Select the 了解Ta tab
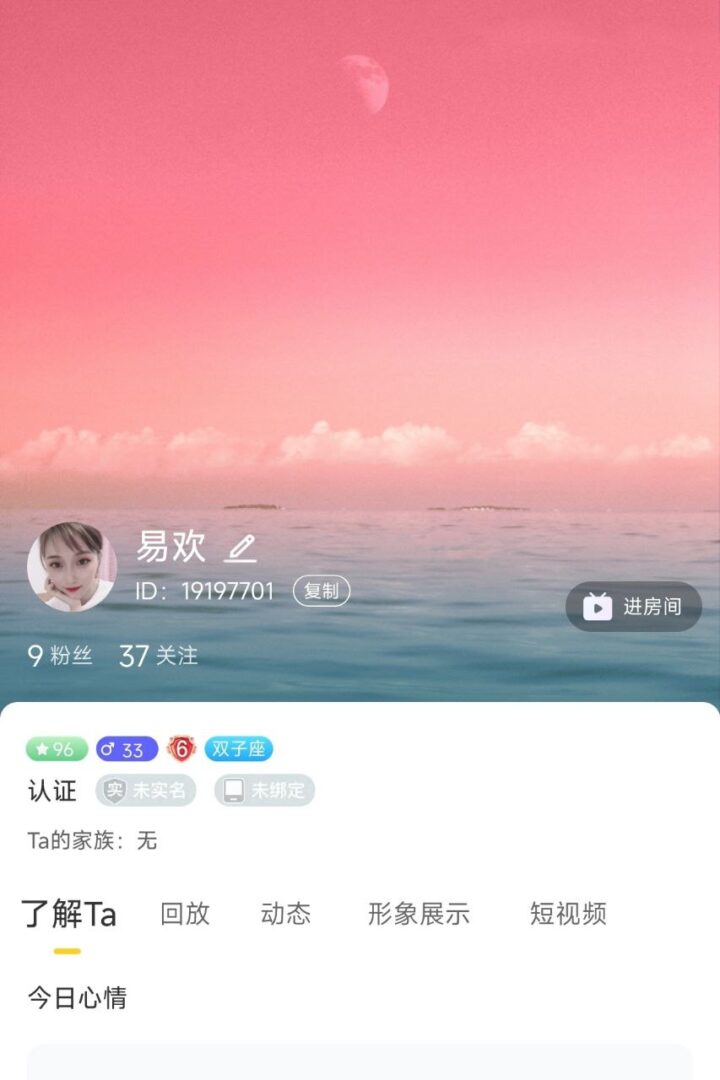The image size is (720, 1080). point(68,914)
